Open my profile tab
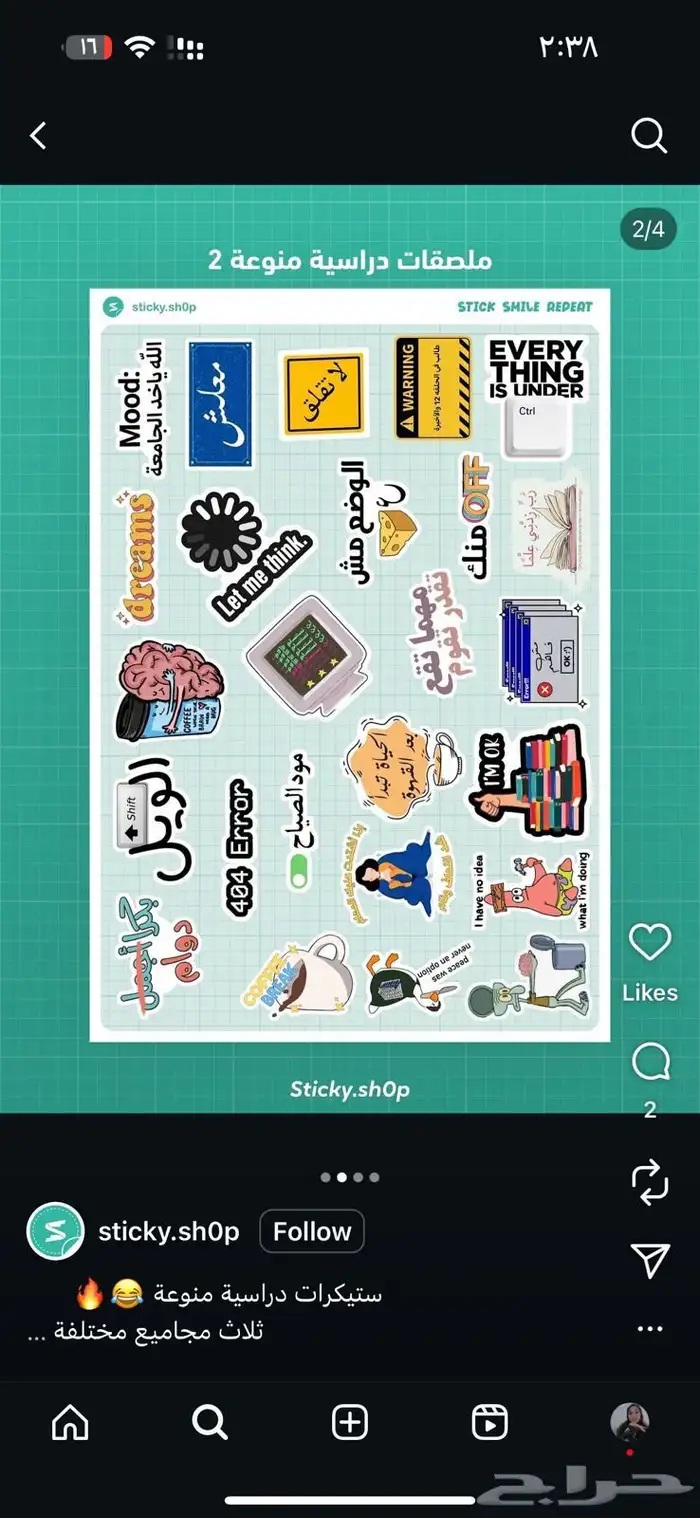The width and height of the screenshot is (700, 1518). (630, 1422)
